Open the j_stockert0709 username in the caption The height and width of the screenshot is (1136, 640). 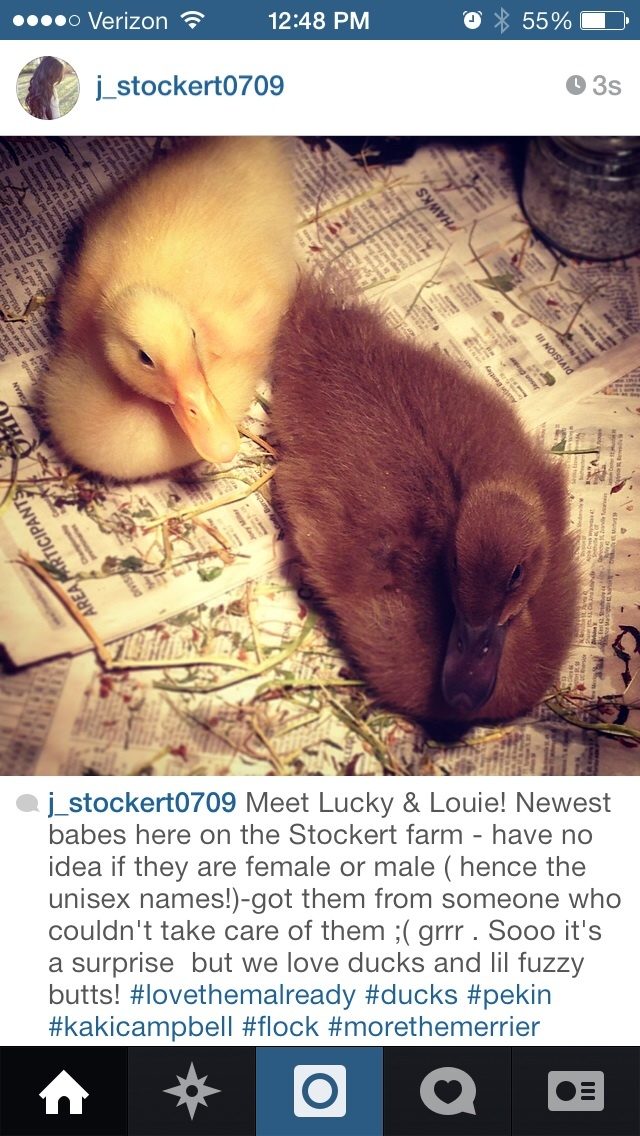(x=142, y=803)
